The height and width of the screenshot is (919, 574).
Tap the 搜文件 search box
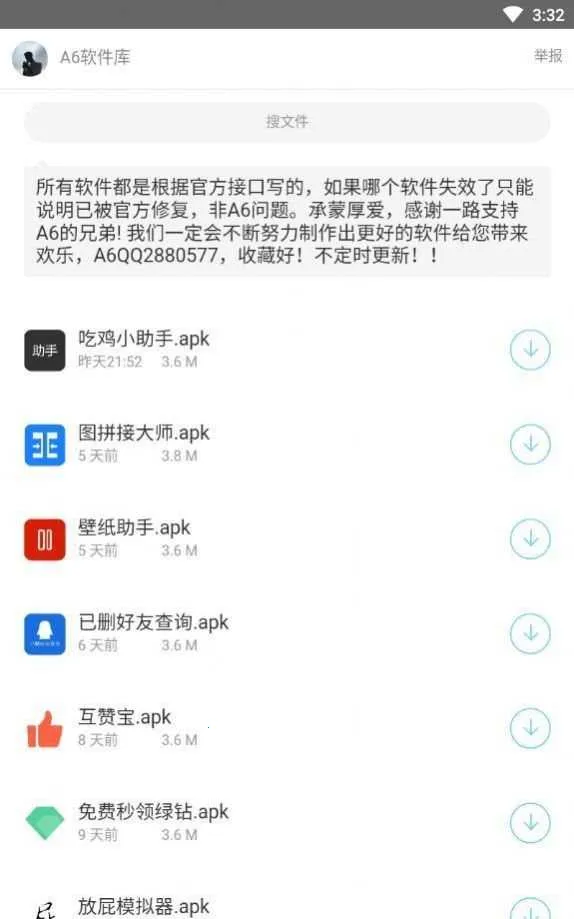click(x=287, y=122)
